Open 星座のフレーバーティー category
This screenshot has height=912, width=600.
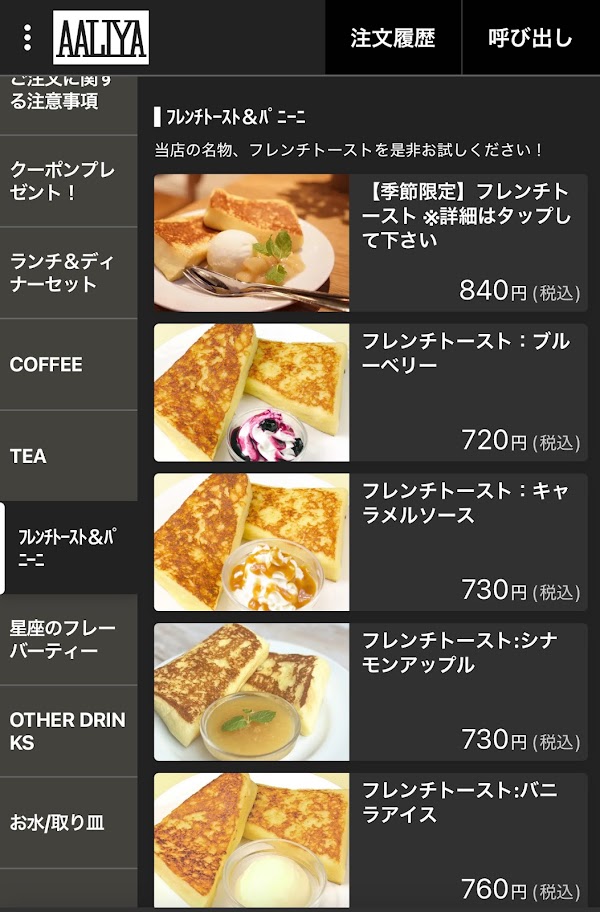point(68,639)
